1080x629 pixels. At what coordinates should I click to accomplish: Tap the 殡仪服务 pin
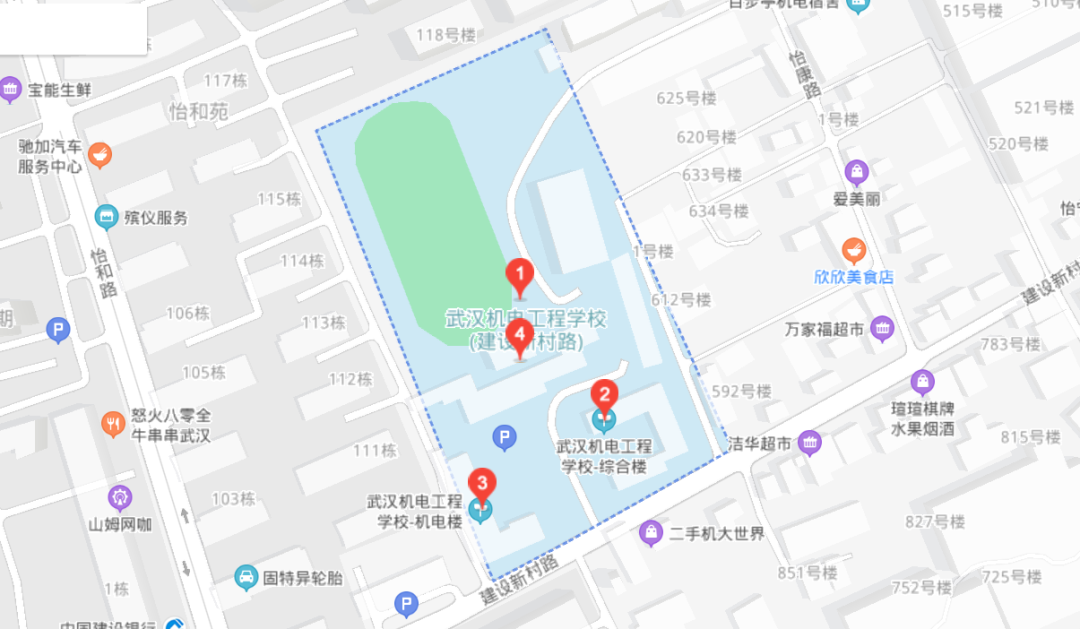point(105,217)
